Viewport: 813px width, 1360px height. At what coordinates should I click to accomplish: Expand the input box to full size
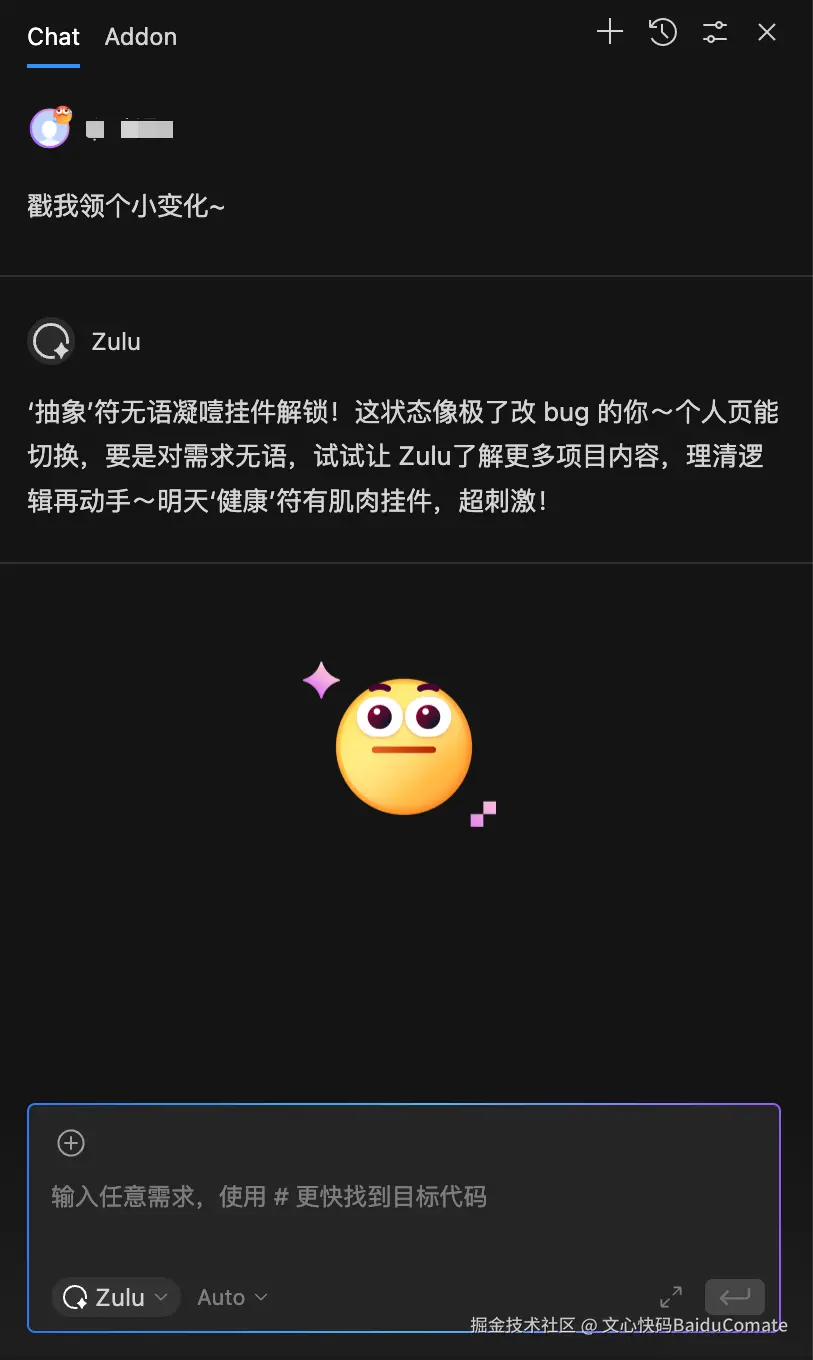point(671,1297)
